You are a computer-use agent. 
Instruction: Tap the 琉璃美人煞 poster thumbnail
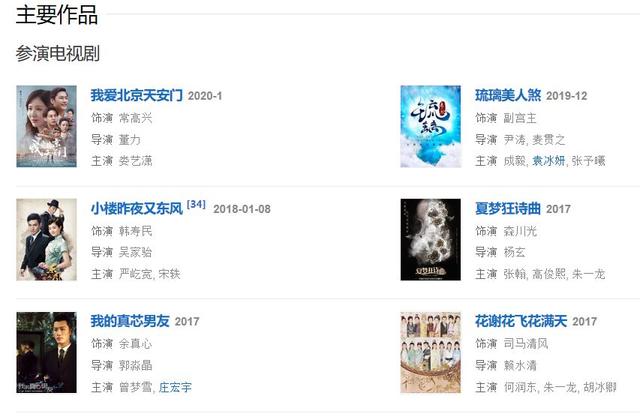pos(430,126)
